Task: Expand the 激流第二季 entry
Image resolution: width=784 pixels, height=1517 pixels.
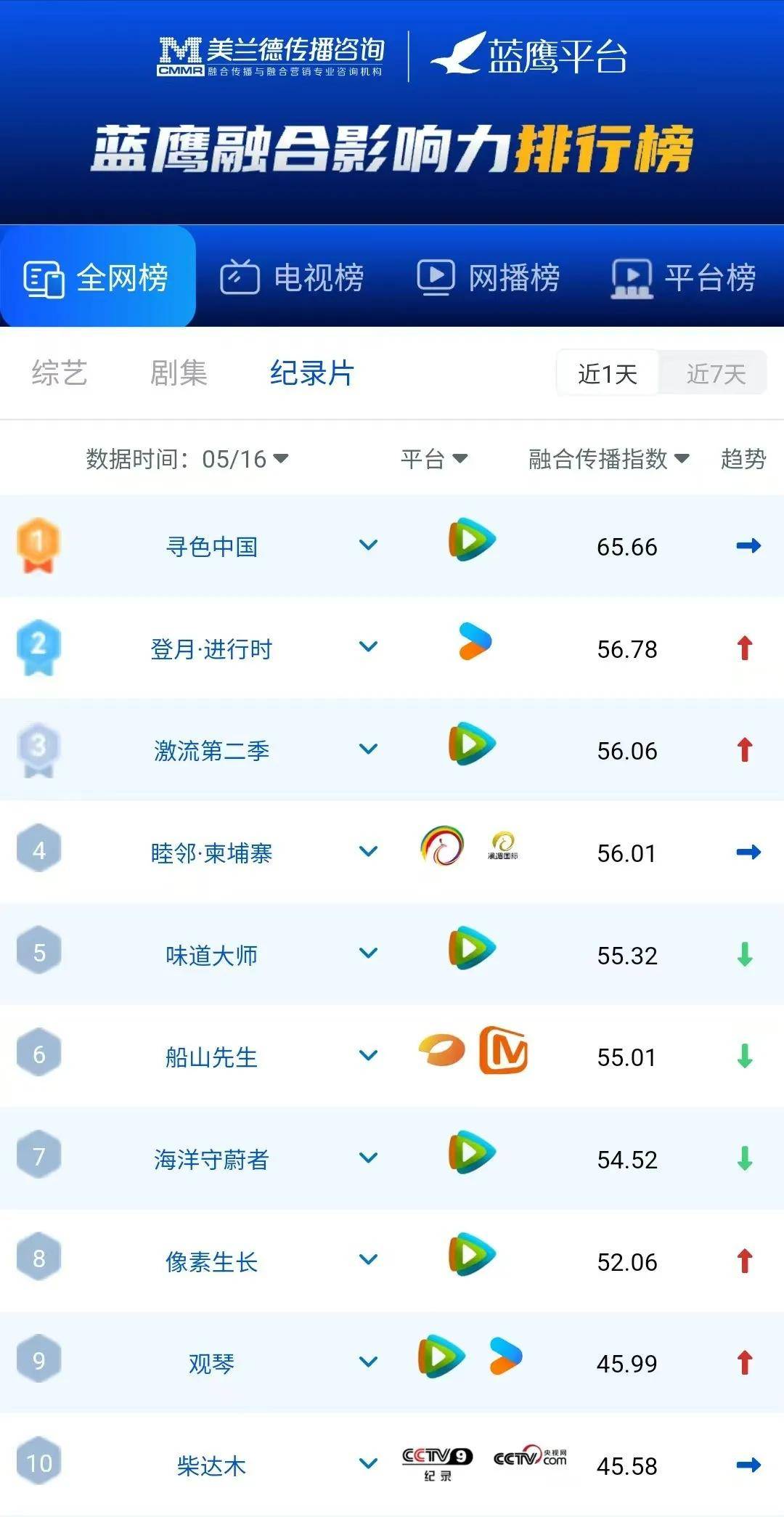Action: 369,749
